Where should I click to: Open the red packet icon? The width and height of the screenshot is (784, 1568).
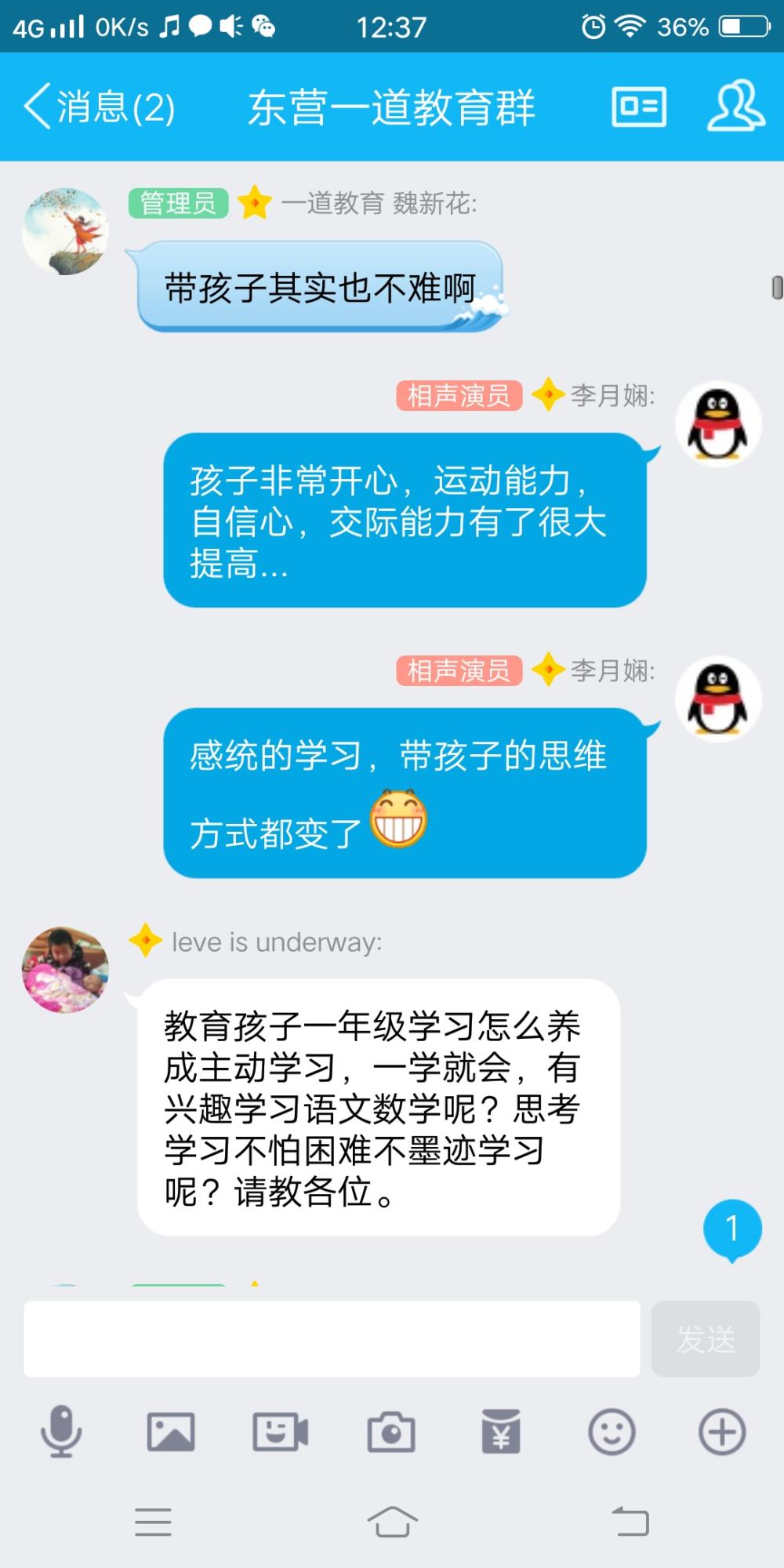[x=501, y=1432]
